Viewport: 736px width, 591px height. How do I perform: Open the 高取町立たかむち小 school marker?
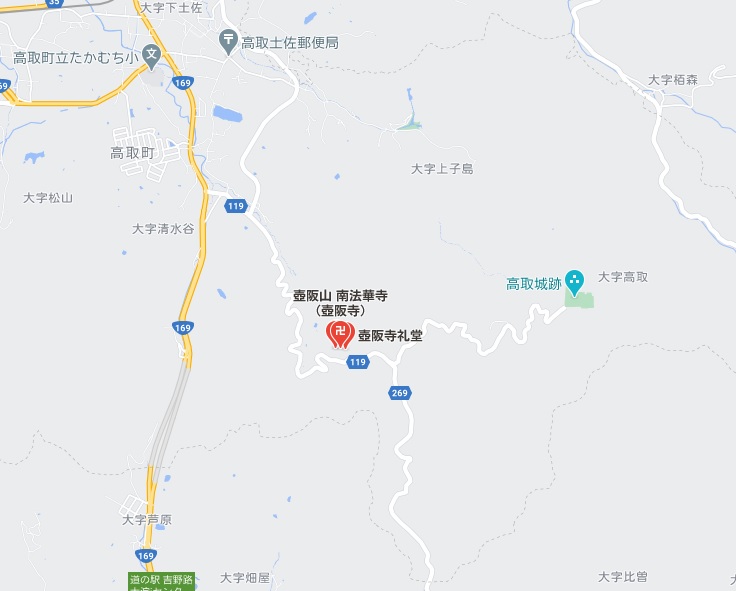[152, 57]
